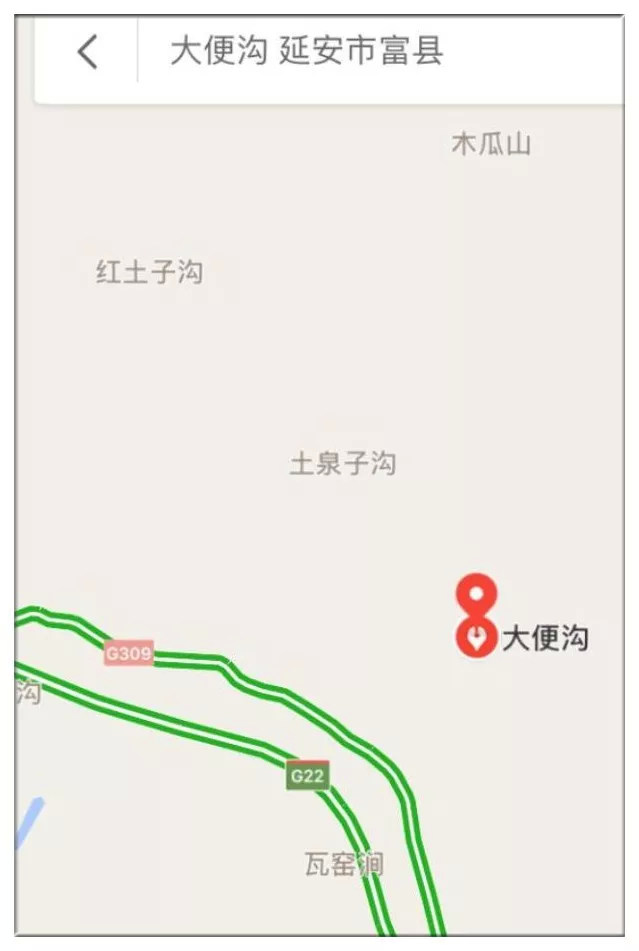Go back using the arrow icon

(x=88, y=51)
